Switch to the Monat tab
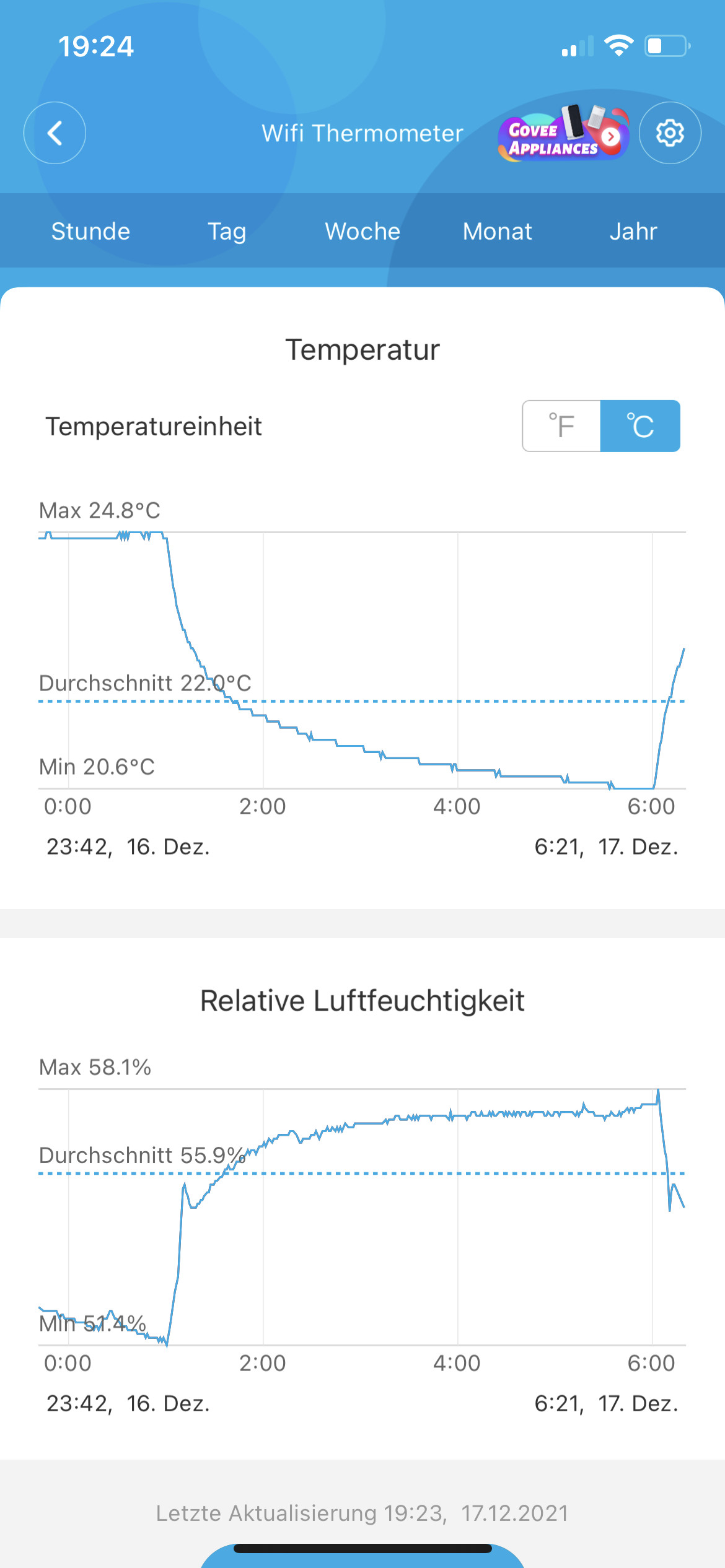Viewport: 725px width, 1568px height. point(498,231)
